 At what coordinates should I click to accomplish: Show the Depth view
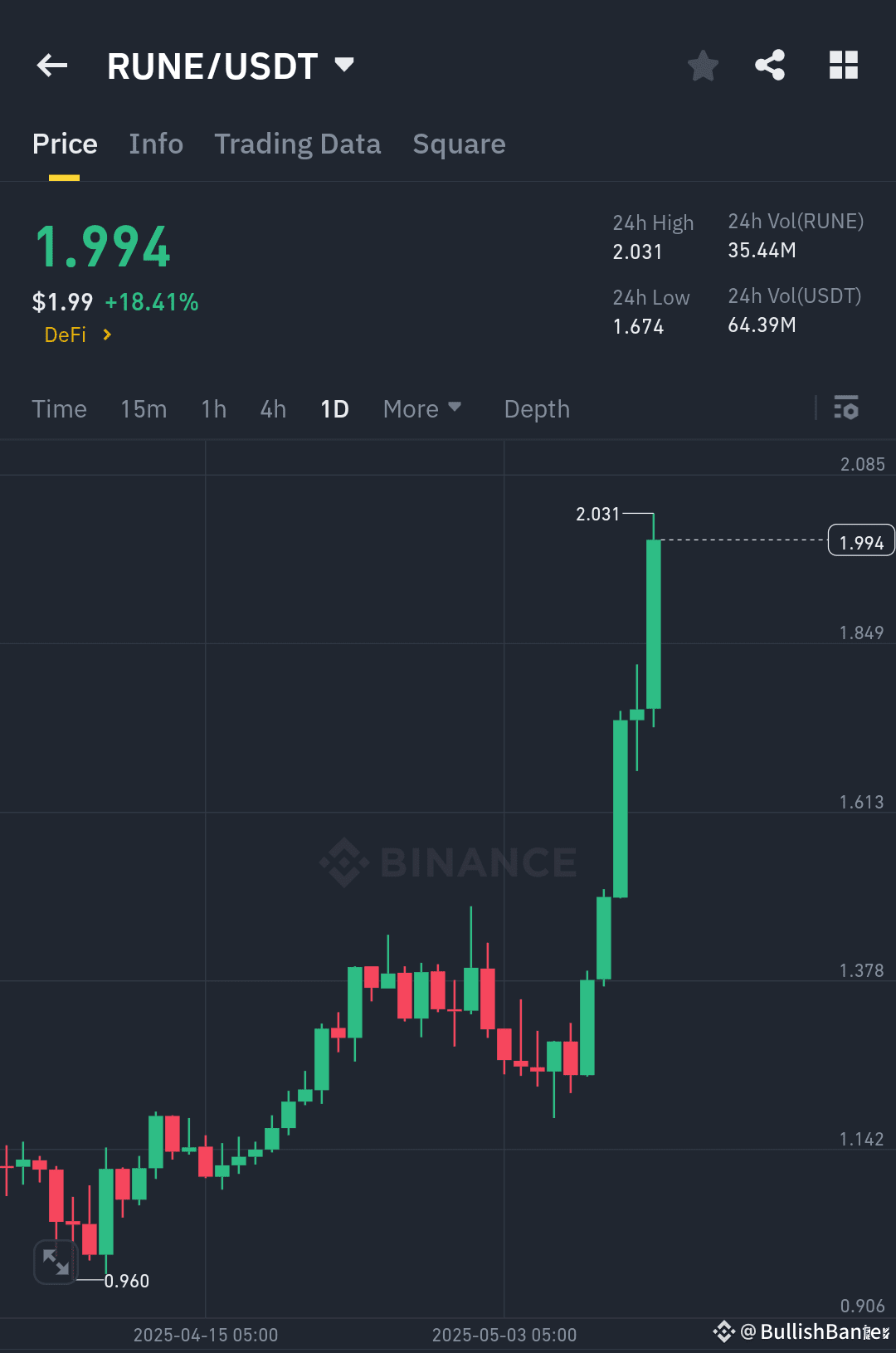(x=536, y=408)
